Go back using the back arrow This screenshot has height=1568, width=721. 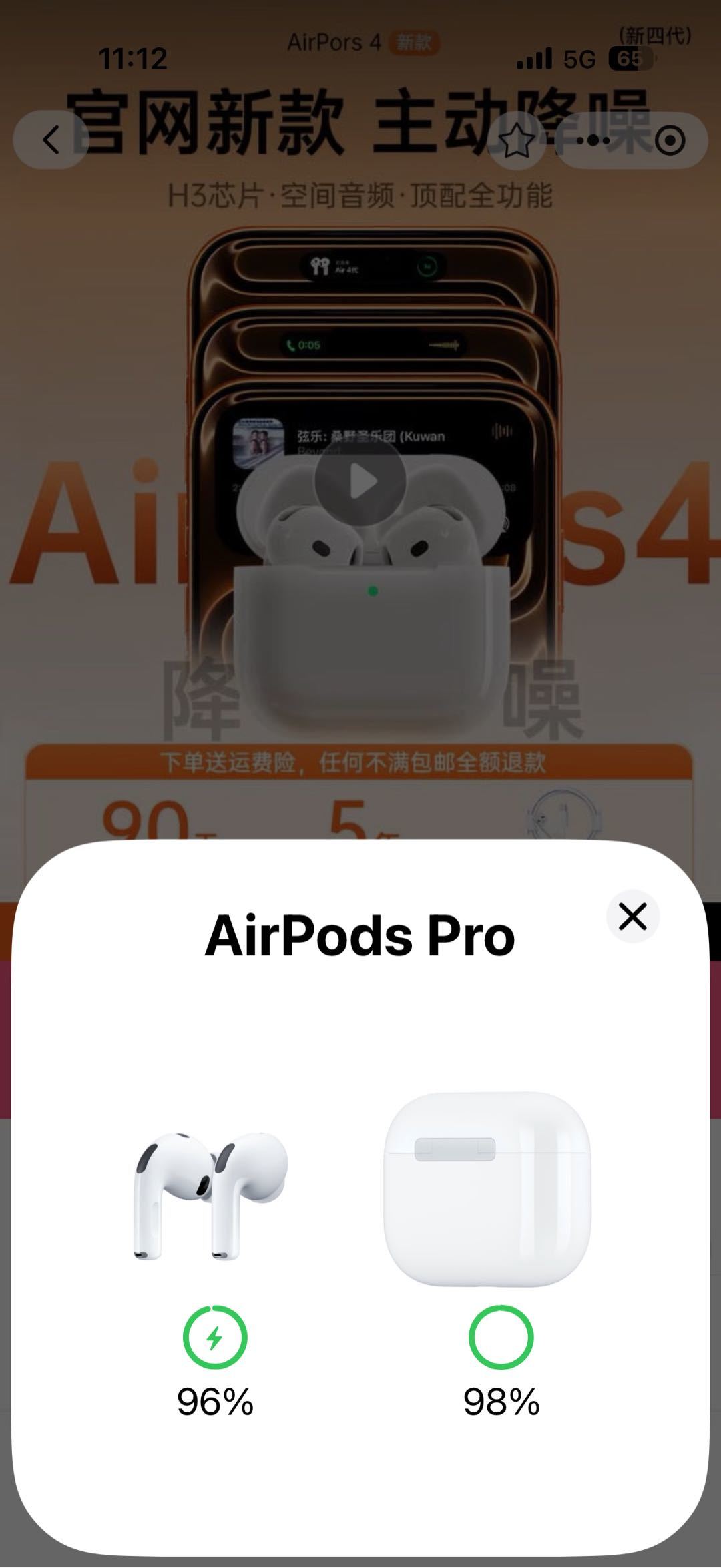[x=51, y=140]
